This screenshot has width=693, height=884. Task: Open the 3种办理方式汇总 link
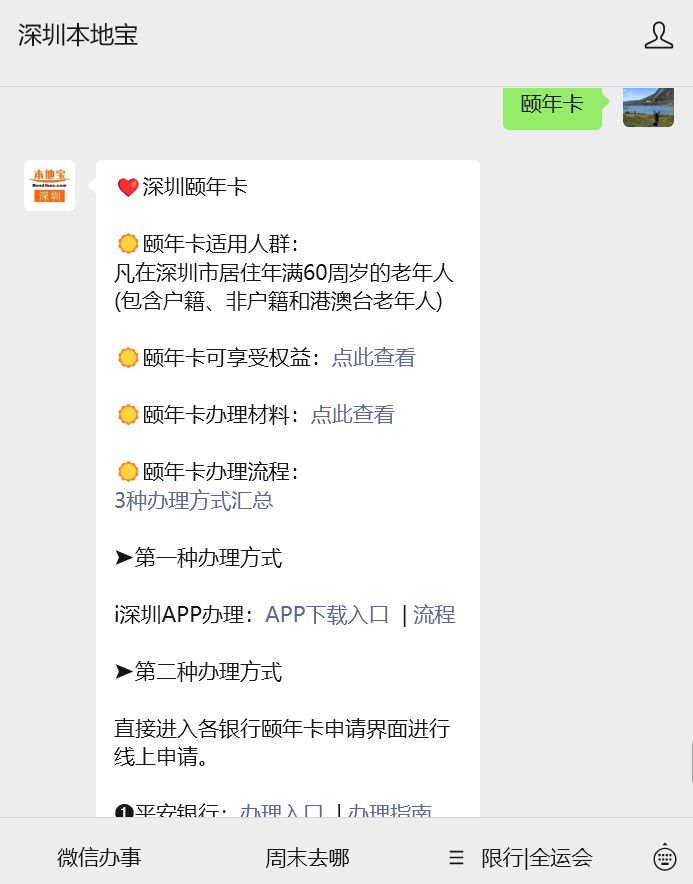(x=194, y=500)
